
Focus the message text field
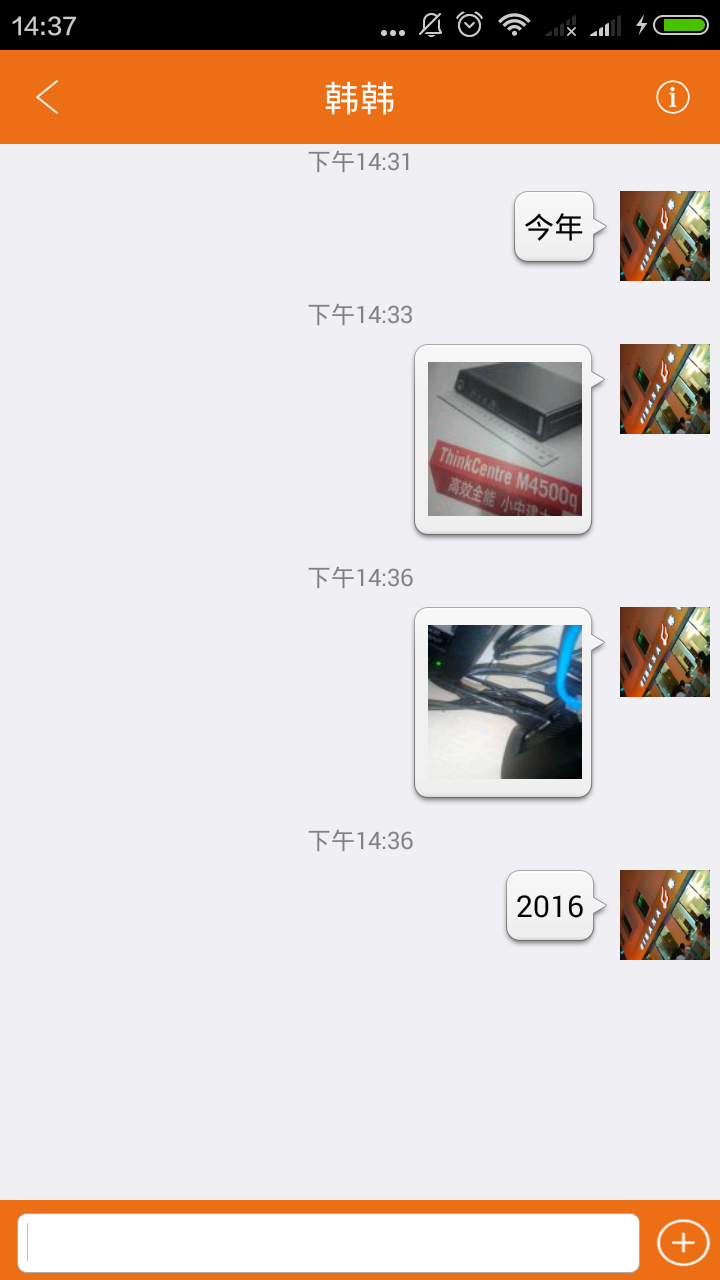point(328,1243)
